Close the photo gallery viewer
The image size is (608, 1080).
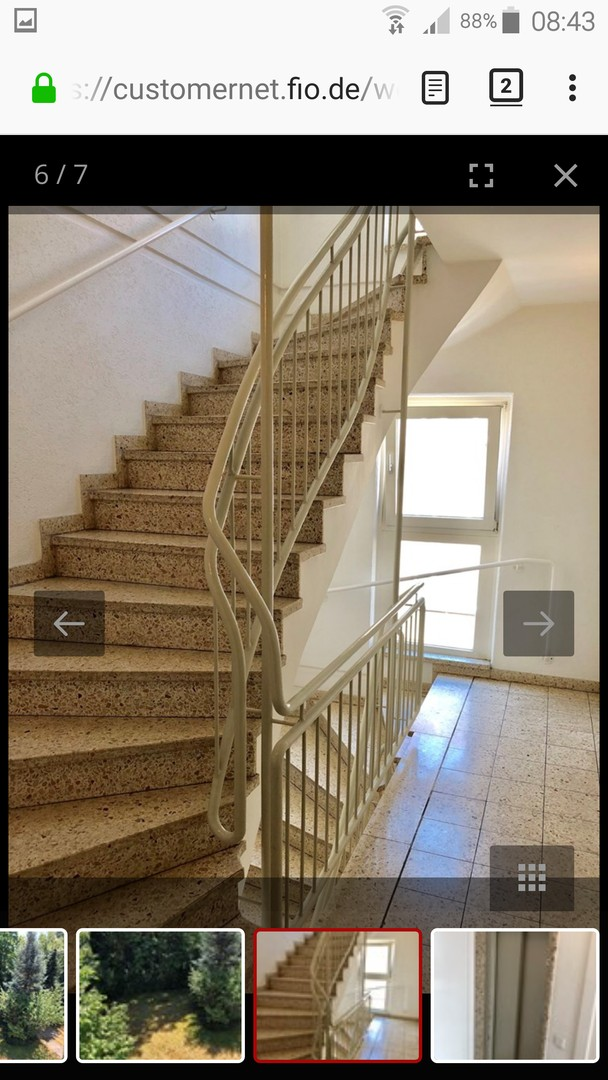click(565, 176)
